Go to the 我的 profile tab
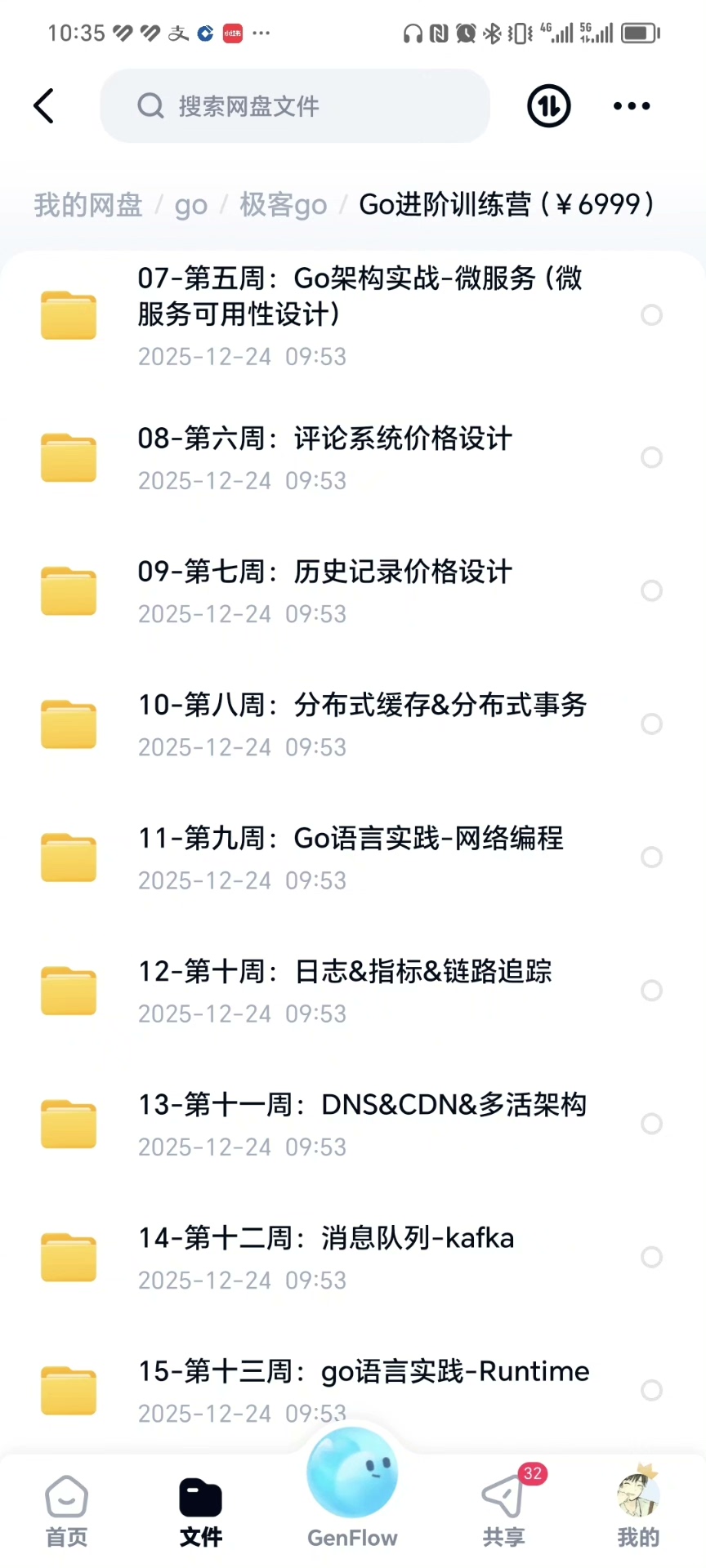Screen dimensions: 706x1568 (637, 1511)
